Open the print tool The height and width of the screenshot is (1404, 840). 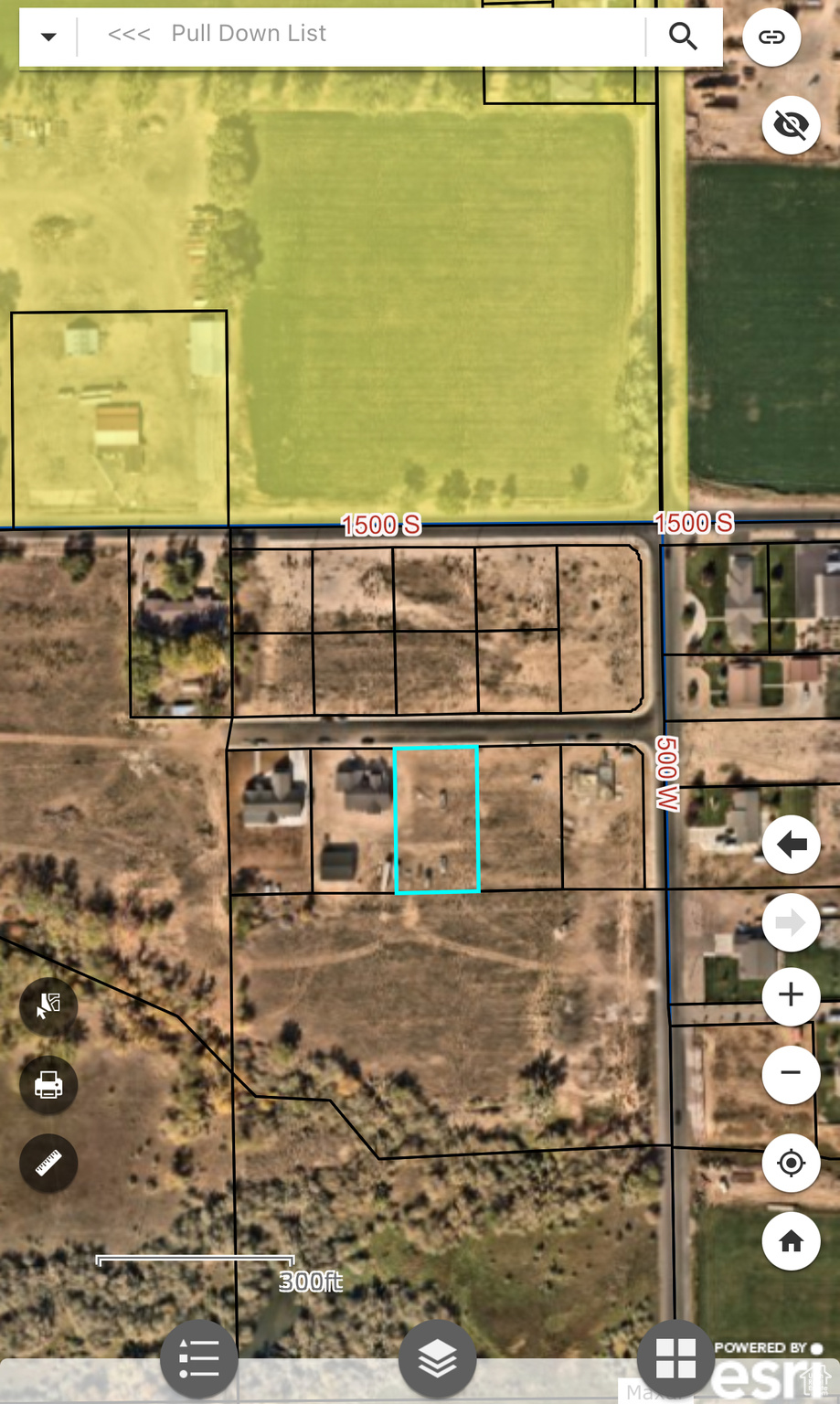coord(48,1085)
